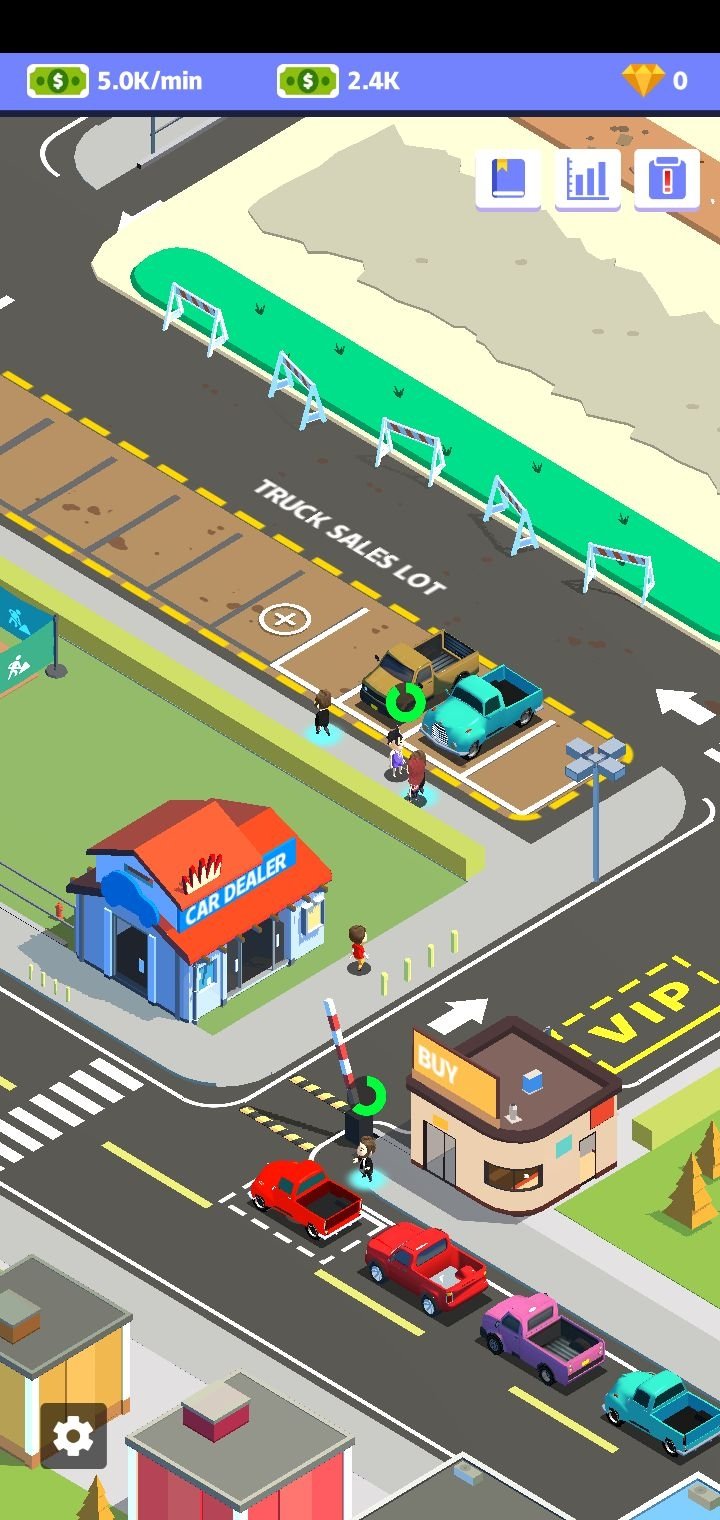720x1520 pixels.
Task: Tap the plus on empty truck lot slot
Action: pyautogui.click(x=285, y=619)
